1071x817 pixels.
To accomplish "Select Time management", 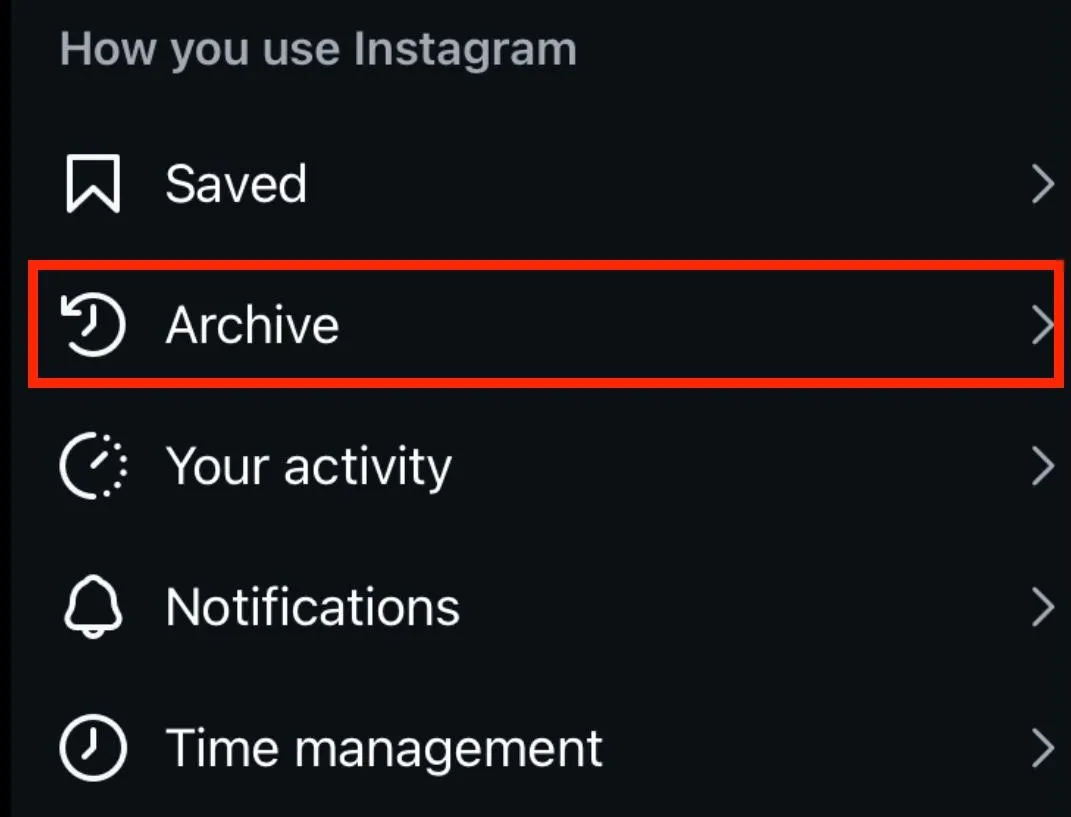I will [x=383, y=748].
